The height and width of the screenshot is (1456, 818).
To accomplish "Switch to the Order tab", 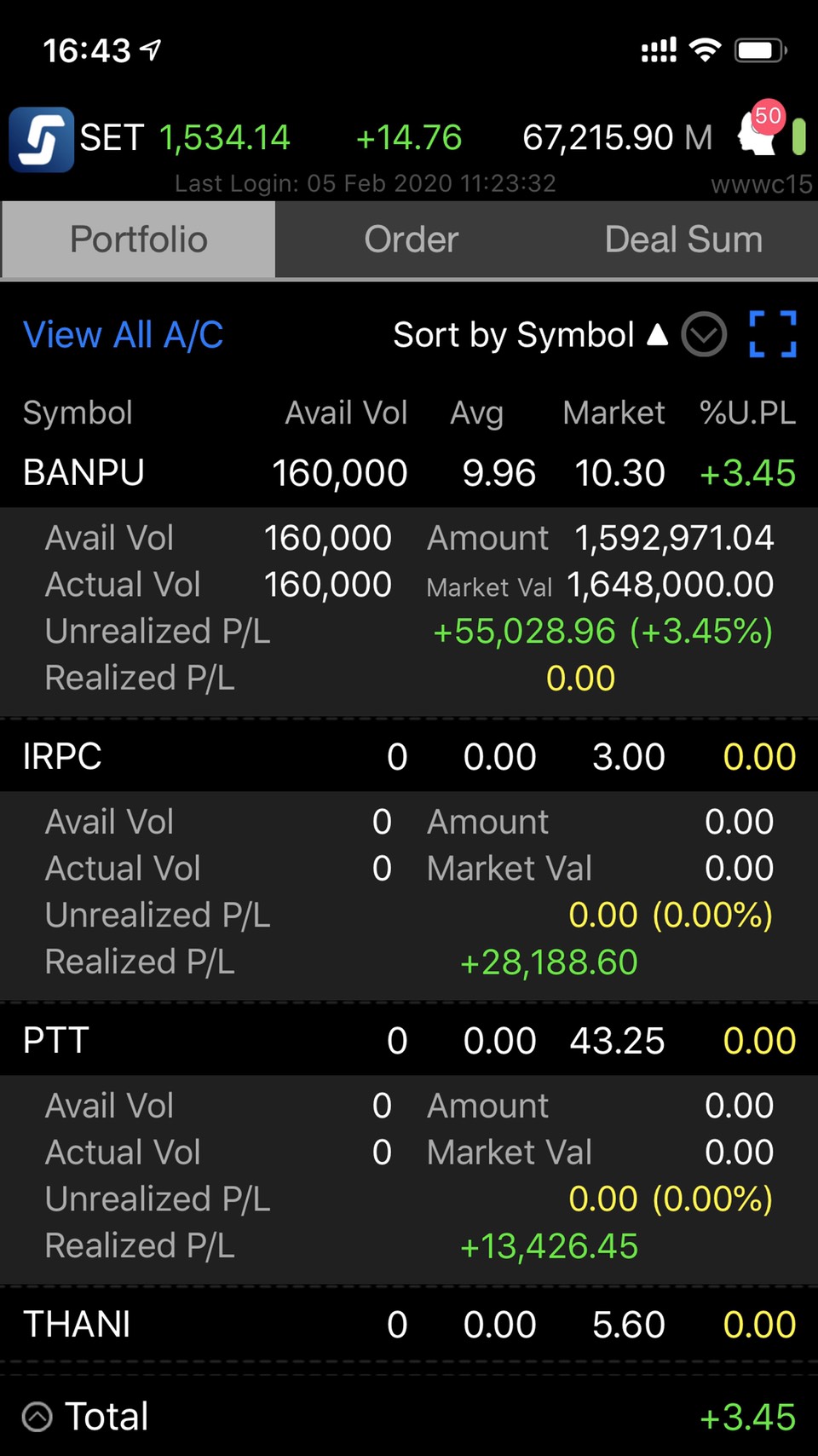I will pyautogui.click(x=412, y=240).
